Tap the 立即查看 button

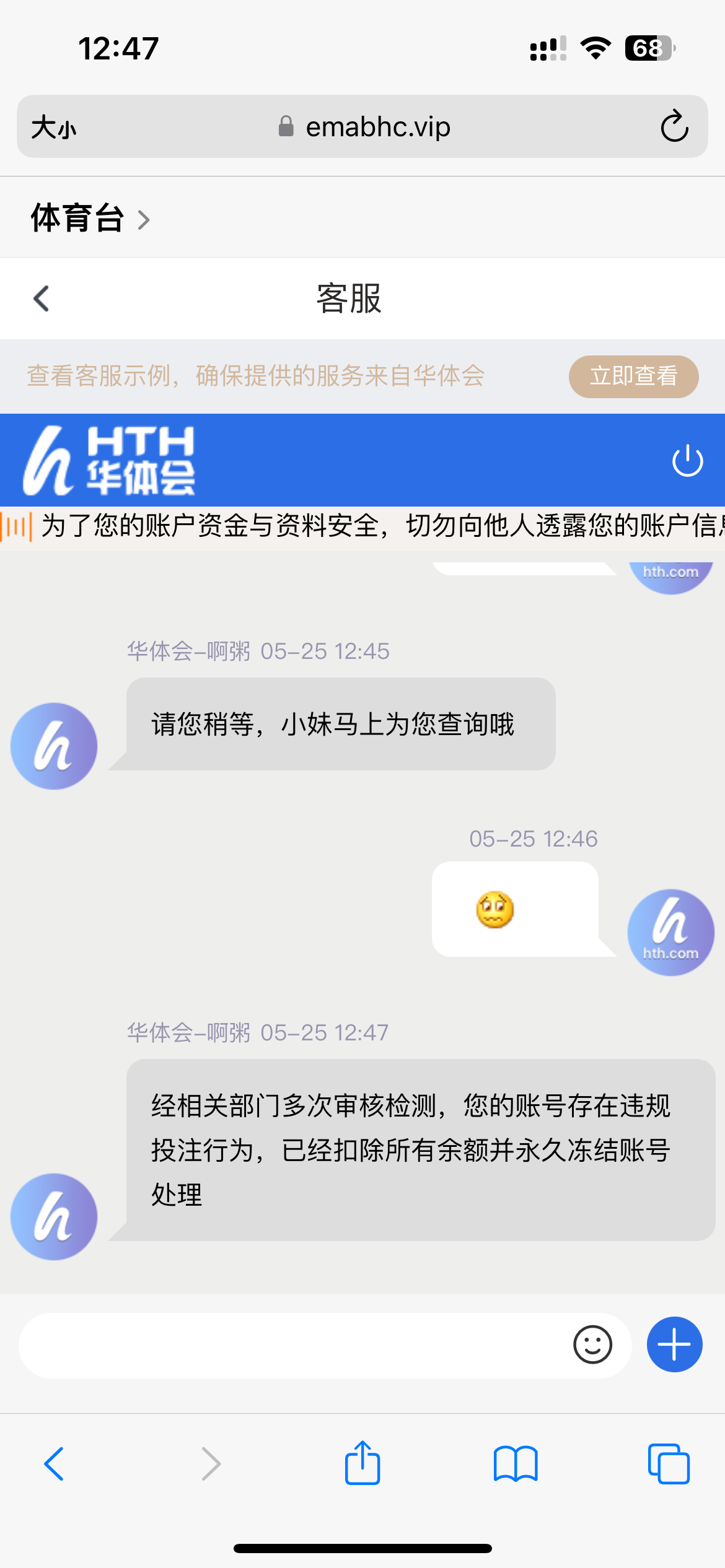click(633, 376)
